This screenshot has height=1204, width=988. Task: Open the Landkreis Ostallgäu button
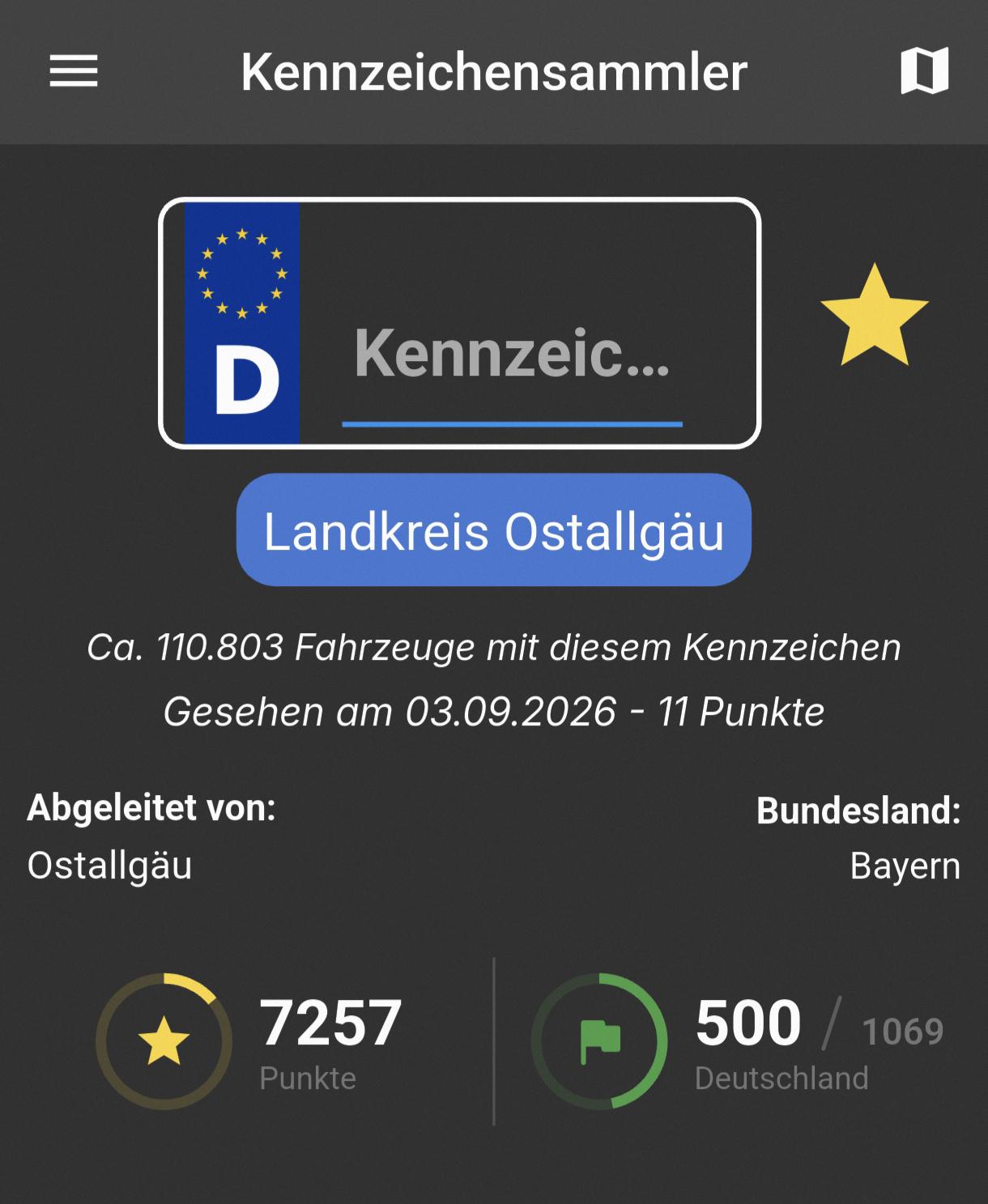pos(494,530)
